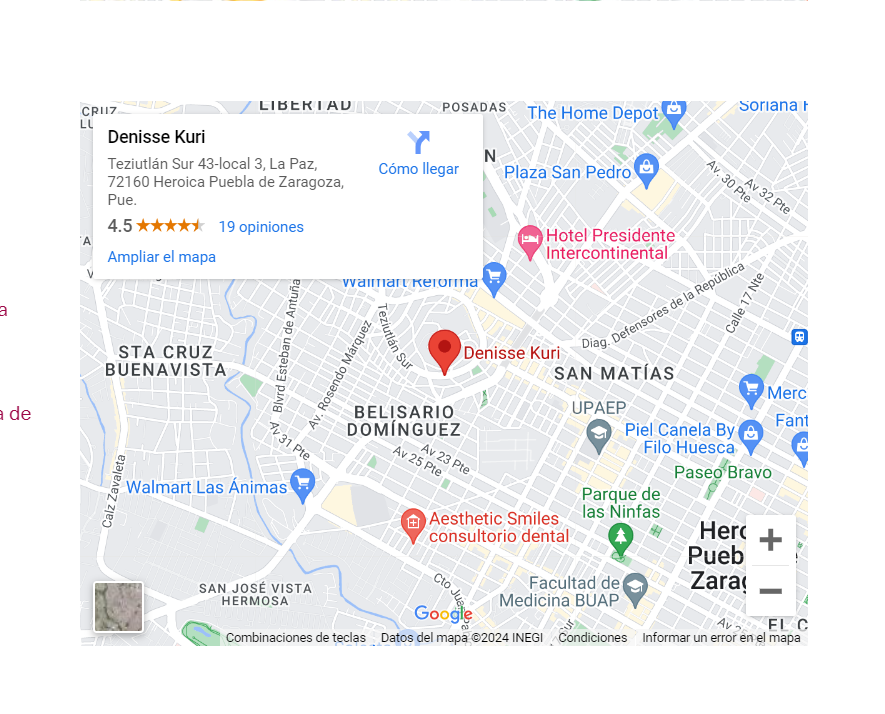Switch to satellite view thumbnail
Image resolution: width=885 pixels, height=714 pixels.
(119, 607)
